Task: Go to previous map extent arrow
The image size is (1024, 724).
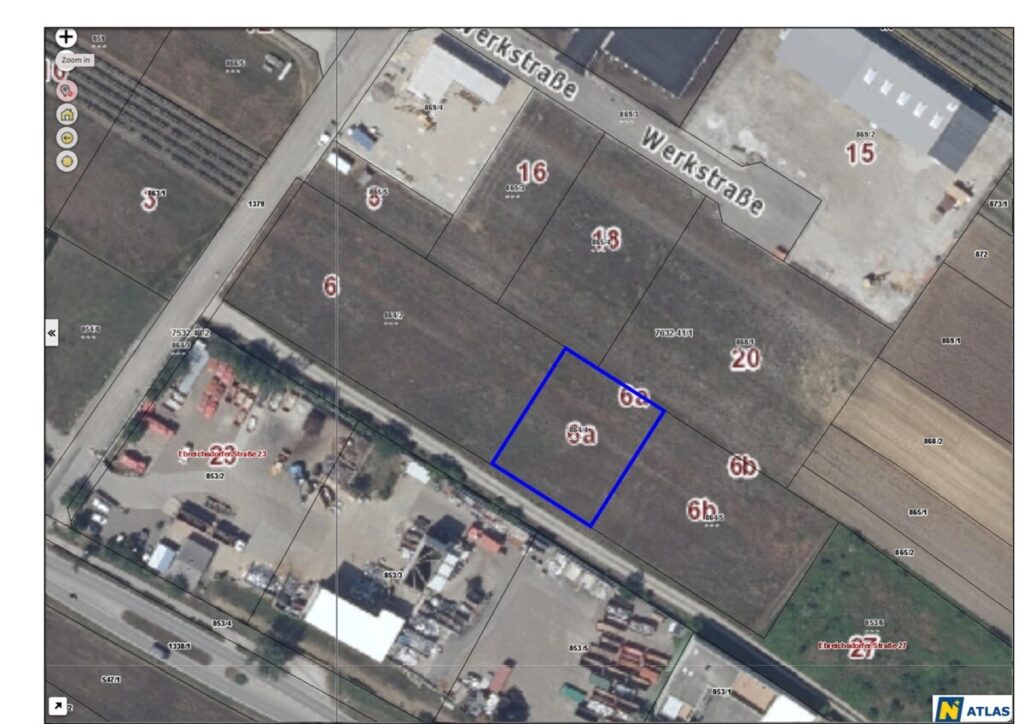Action: [x=67, y=138]
